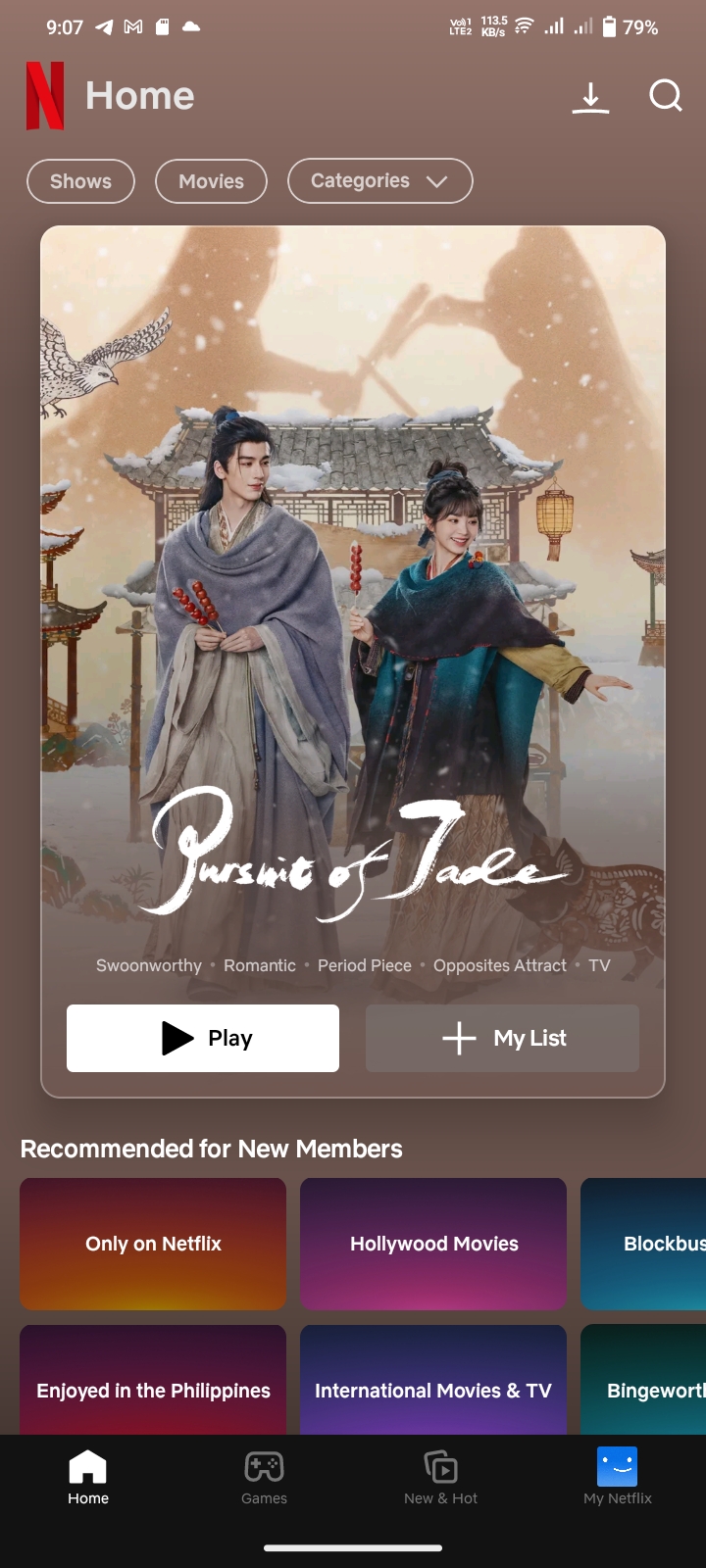Browse the Hollywood Movies collection
The width and height of the screenshot is (706, 1568).
pos(433,1244)
